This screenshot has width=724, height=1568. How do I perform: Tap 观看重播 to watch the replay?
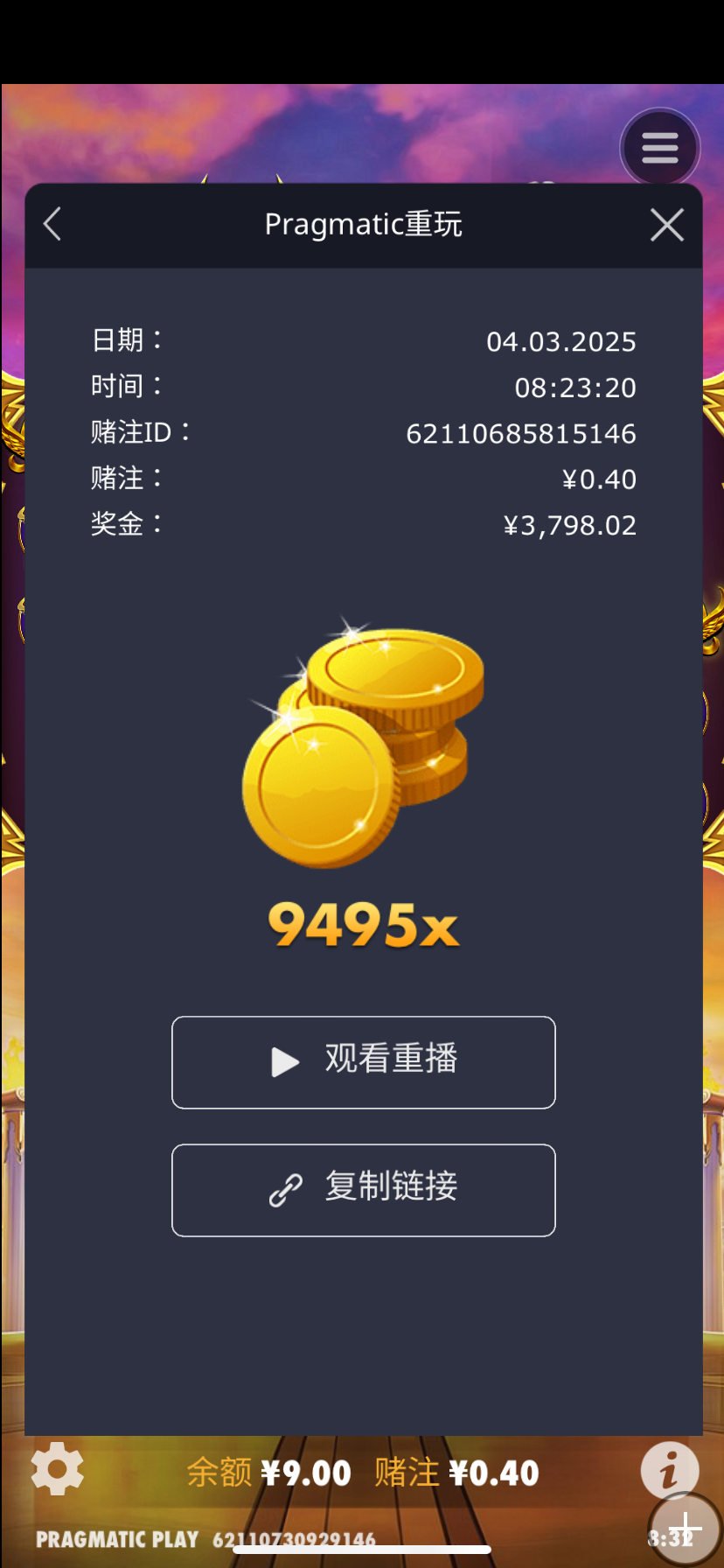pyautogui.click(x=364, y=1061)
